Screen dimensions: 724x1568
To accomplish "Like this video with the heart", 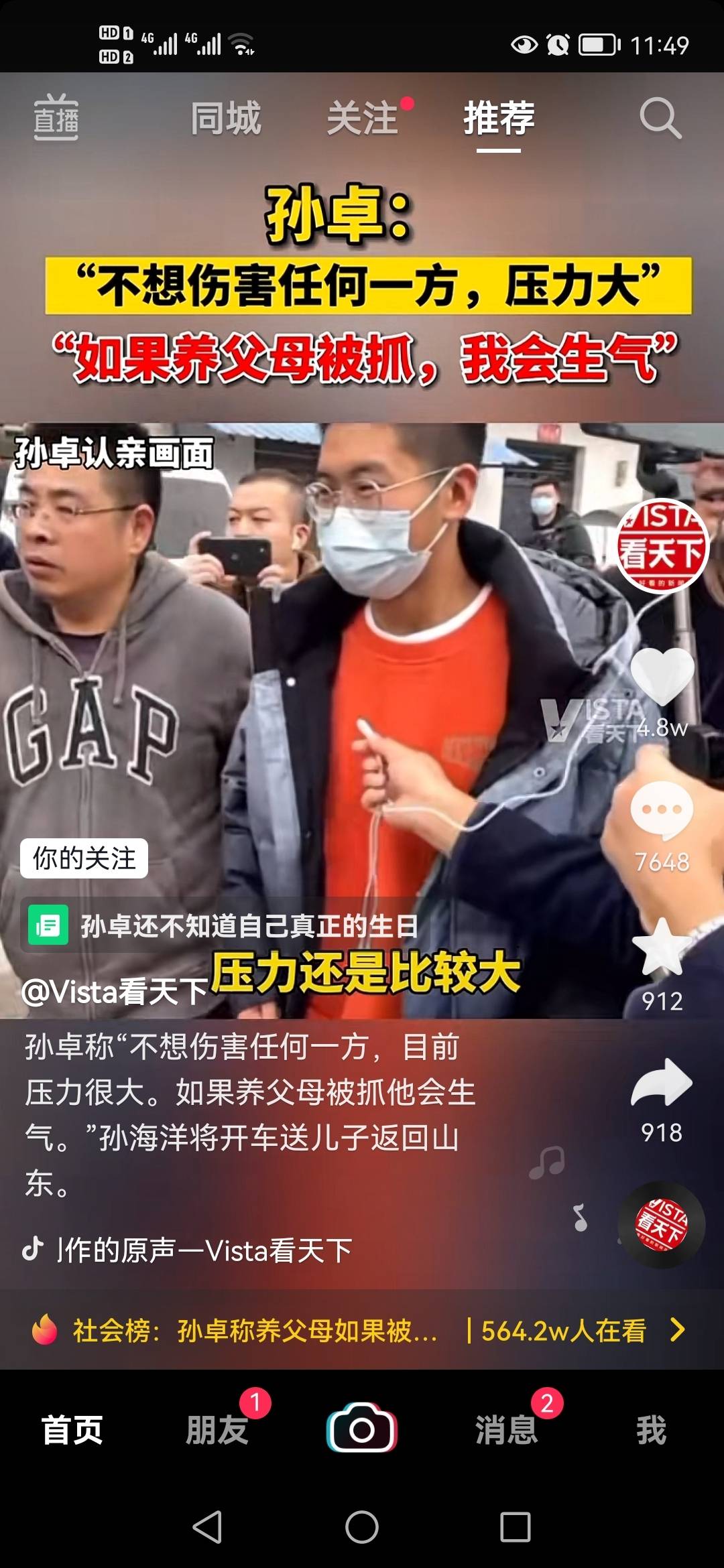I will [x=662, y=677].
